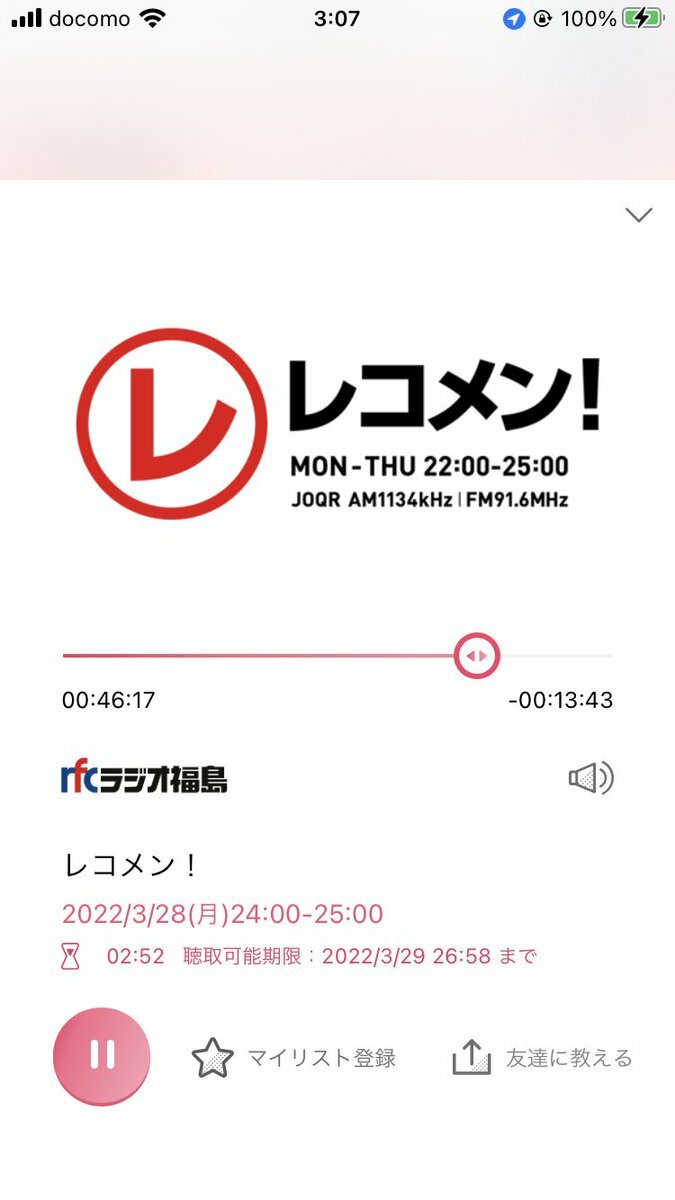The image size is (675, 1200).
Task: Open the volume speaker control
Action: 590,778
